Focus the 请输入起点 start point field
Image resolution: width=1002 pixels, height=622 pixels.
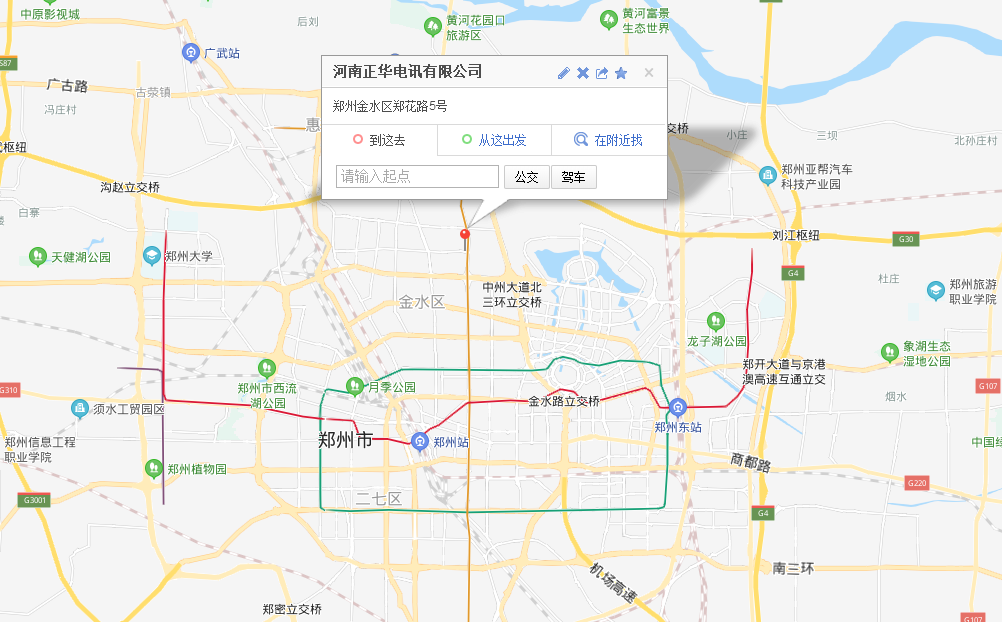417,177
